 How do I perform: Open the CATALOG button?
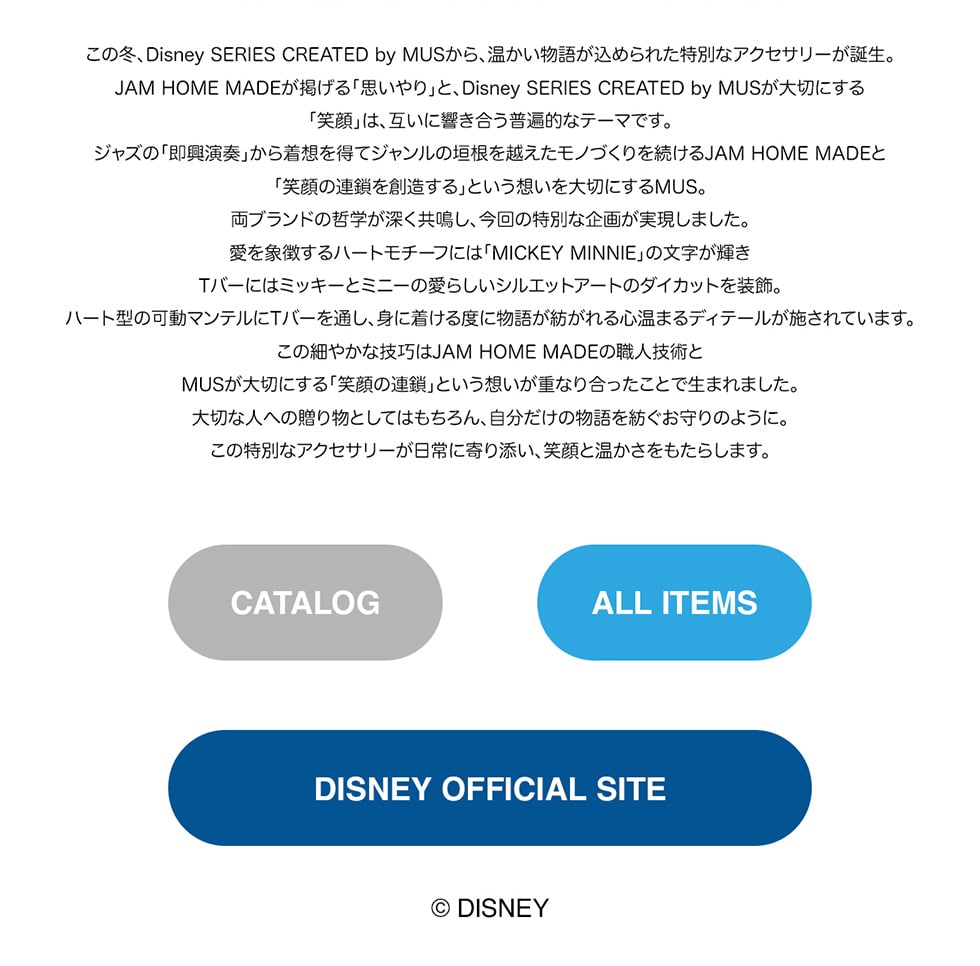pos(305,602)
